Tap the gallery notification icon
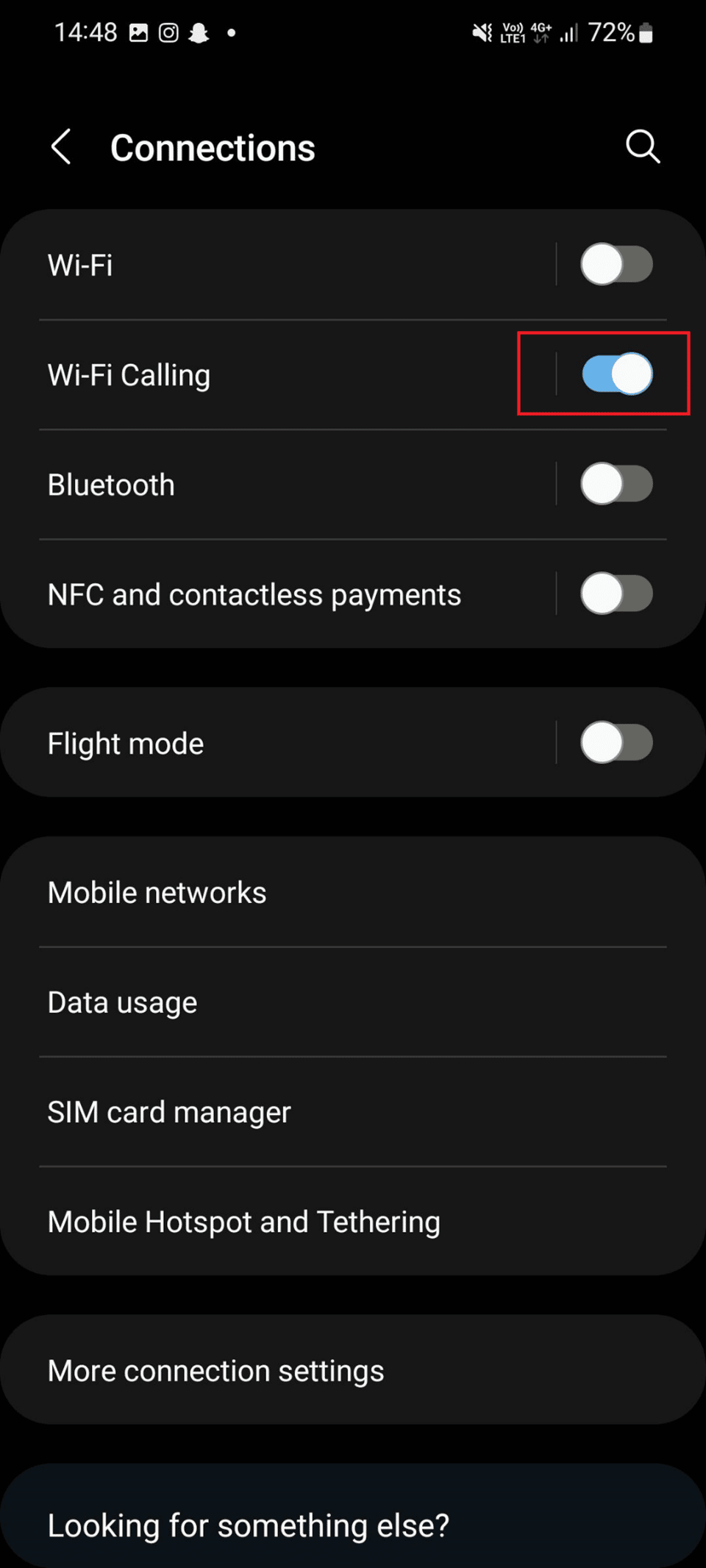This screenshot has height=1568, width=706. [x=138, y=32]
